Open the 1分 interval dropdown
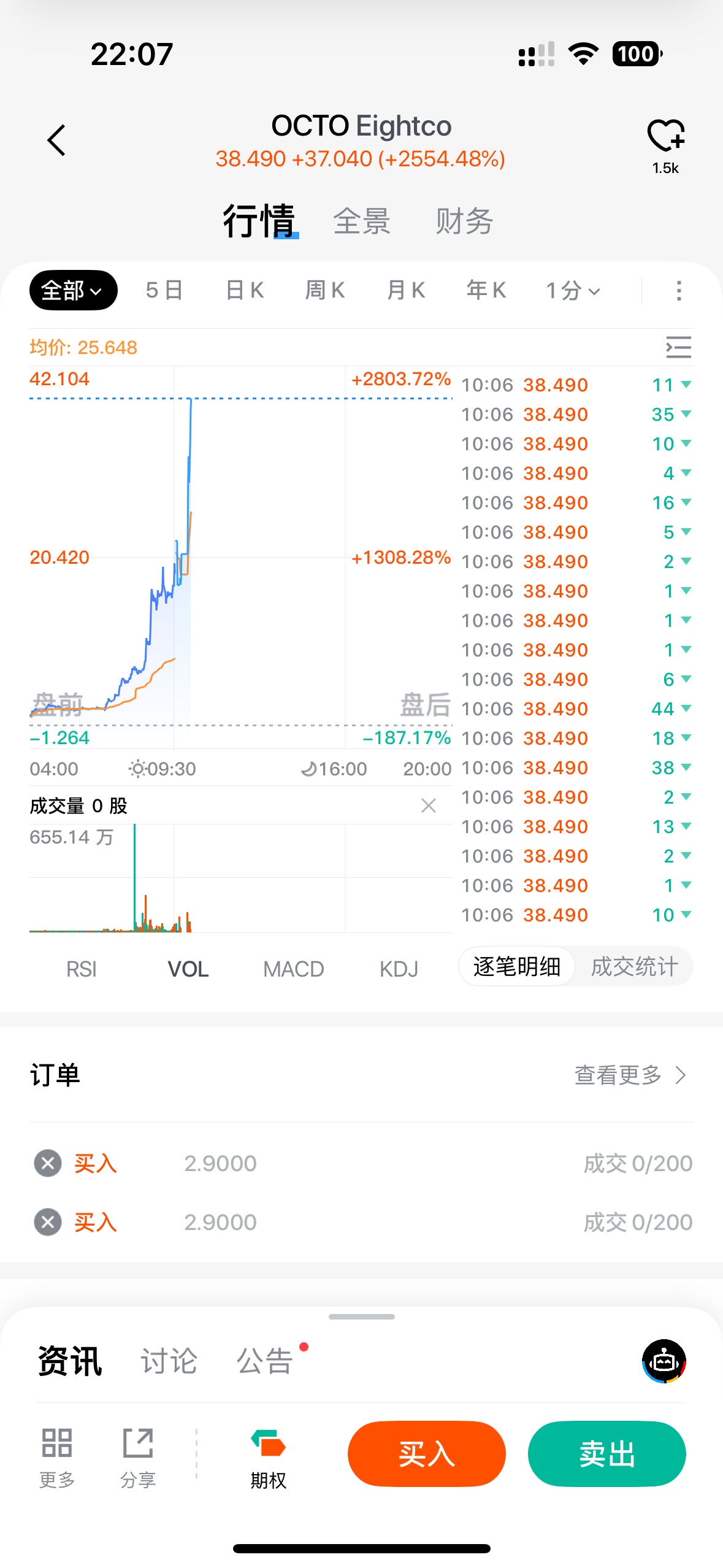 click(x=573, y=290)
